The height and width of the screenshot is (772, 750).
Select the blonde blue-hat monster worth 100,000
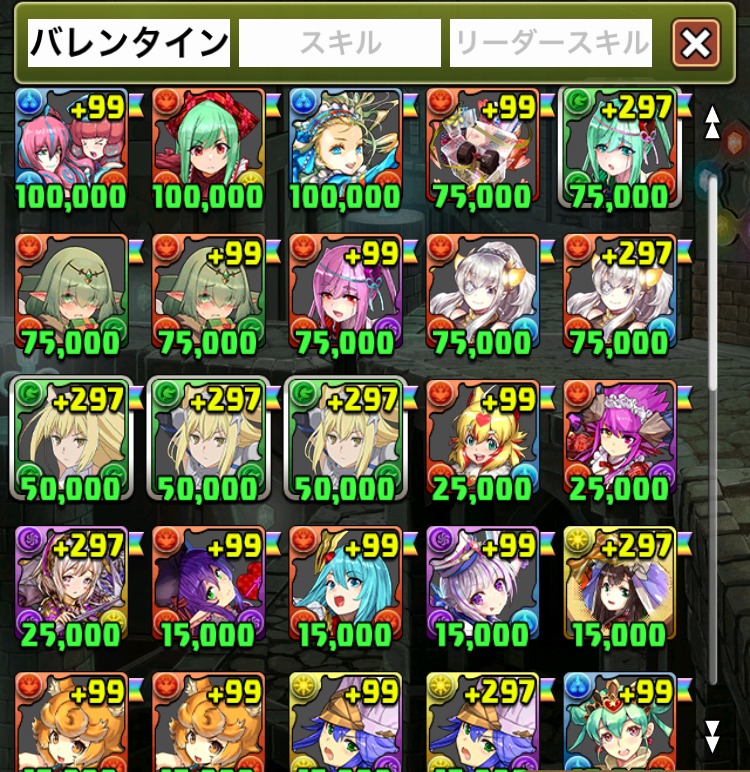[x=346, y=148]
